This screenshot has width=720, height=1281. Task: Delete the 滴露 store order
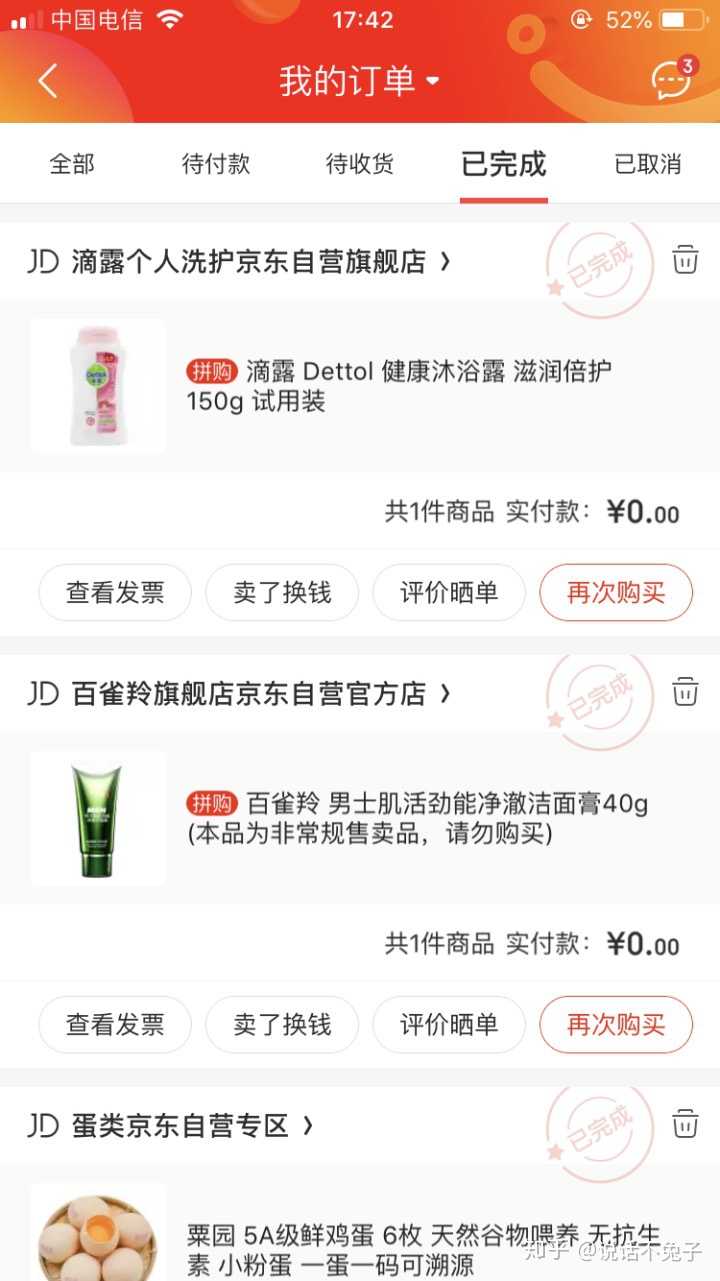685,260
